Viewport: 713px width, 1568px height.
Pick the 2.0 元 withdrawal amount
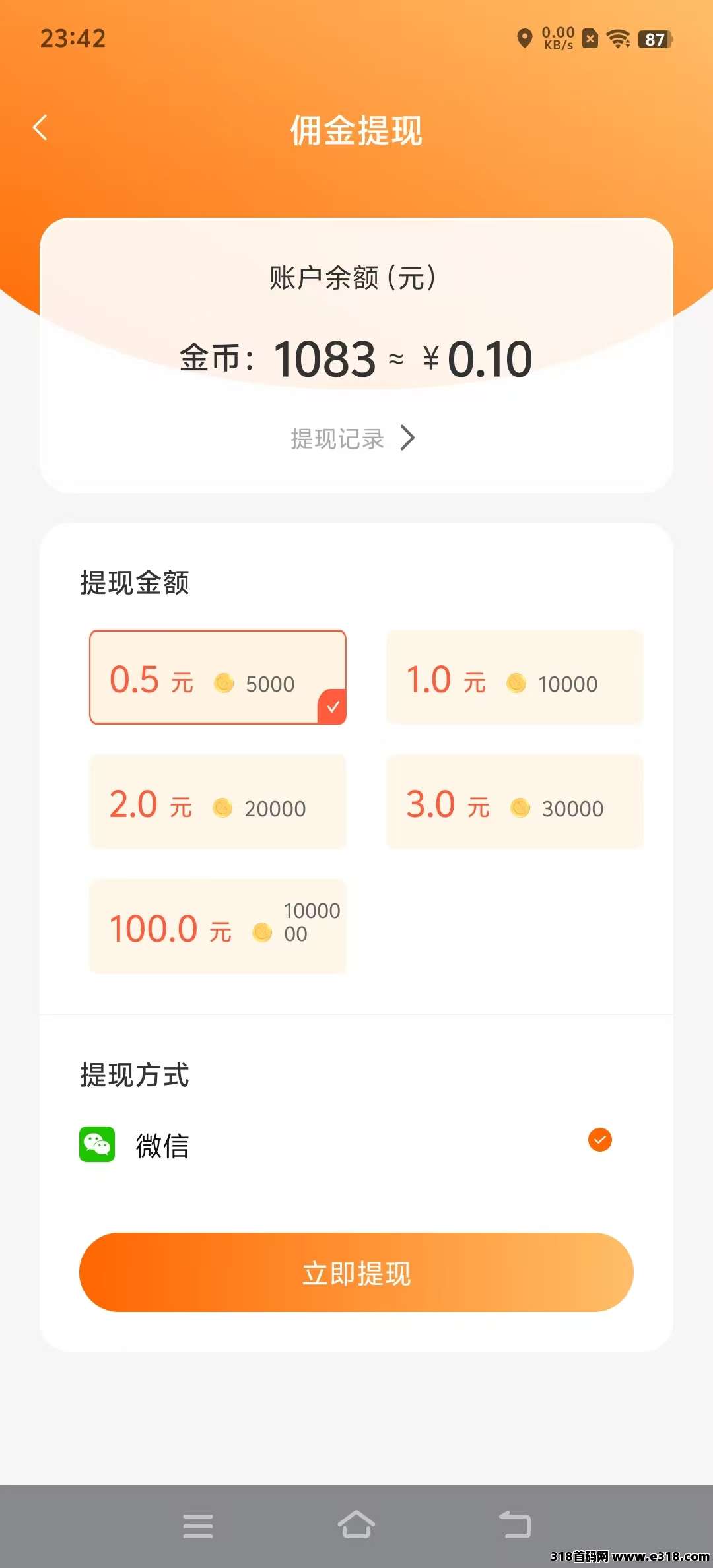[218, 802]
